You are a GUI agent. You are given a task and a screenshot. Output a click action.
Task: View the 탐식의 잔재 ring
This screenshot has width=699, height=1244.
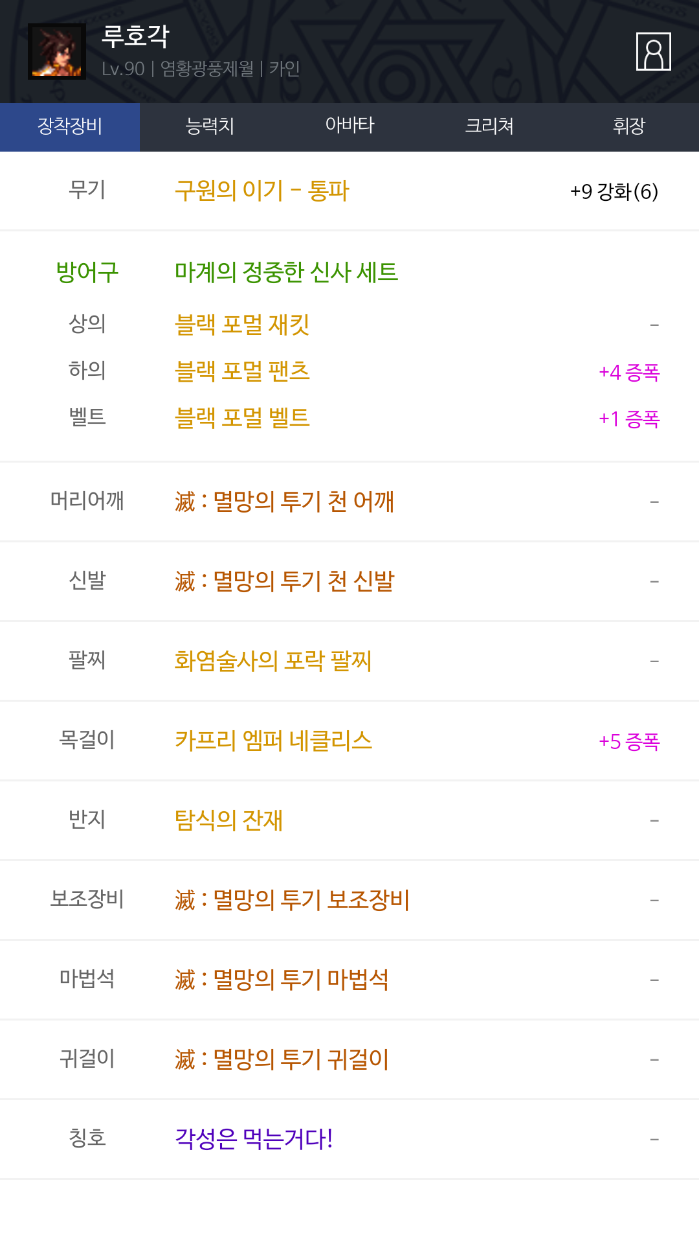(229, 820)
